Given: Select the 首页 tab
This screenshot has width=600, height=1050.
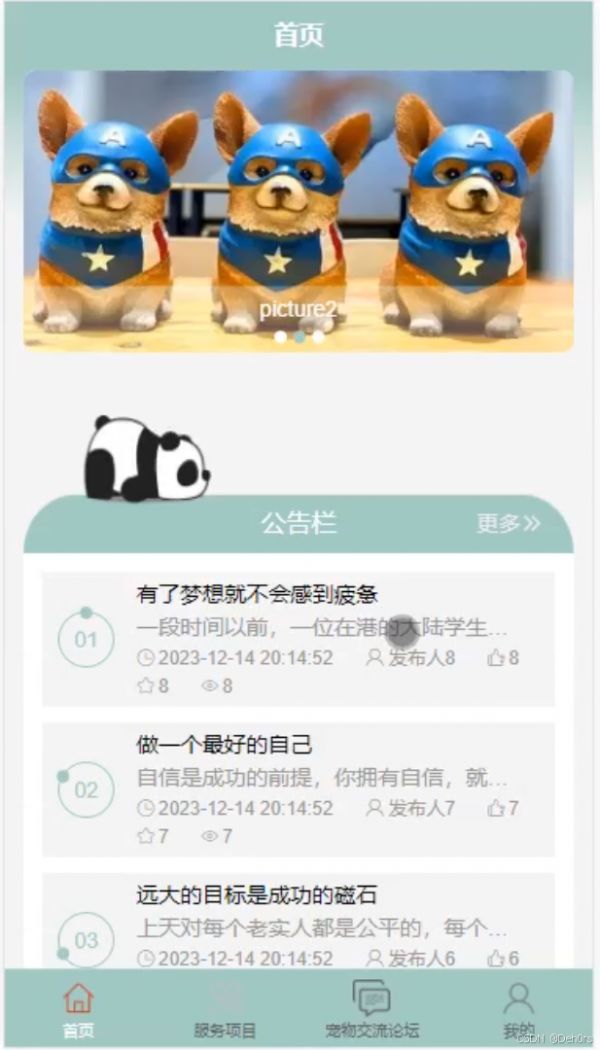Looking at the screenshot, I should coord(78,1010).
